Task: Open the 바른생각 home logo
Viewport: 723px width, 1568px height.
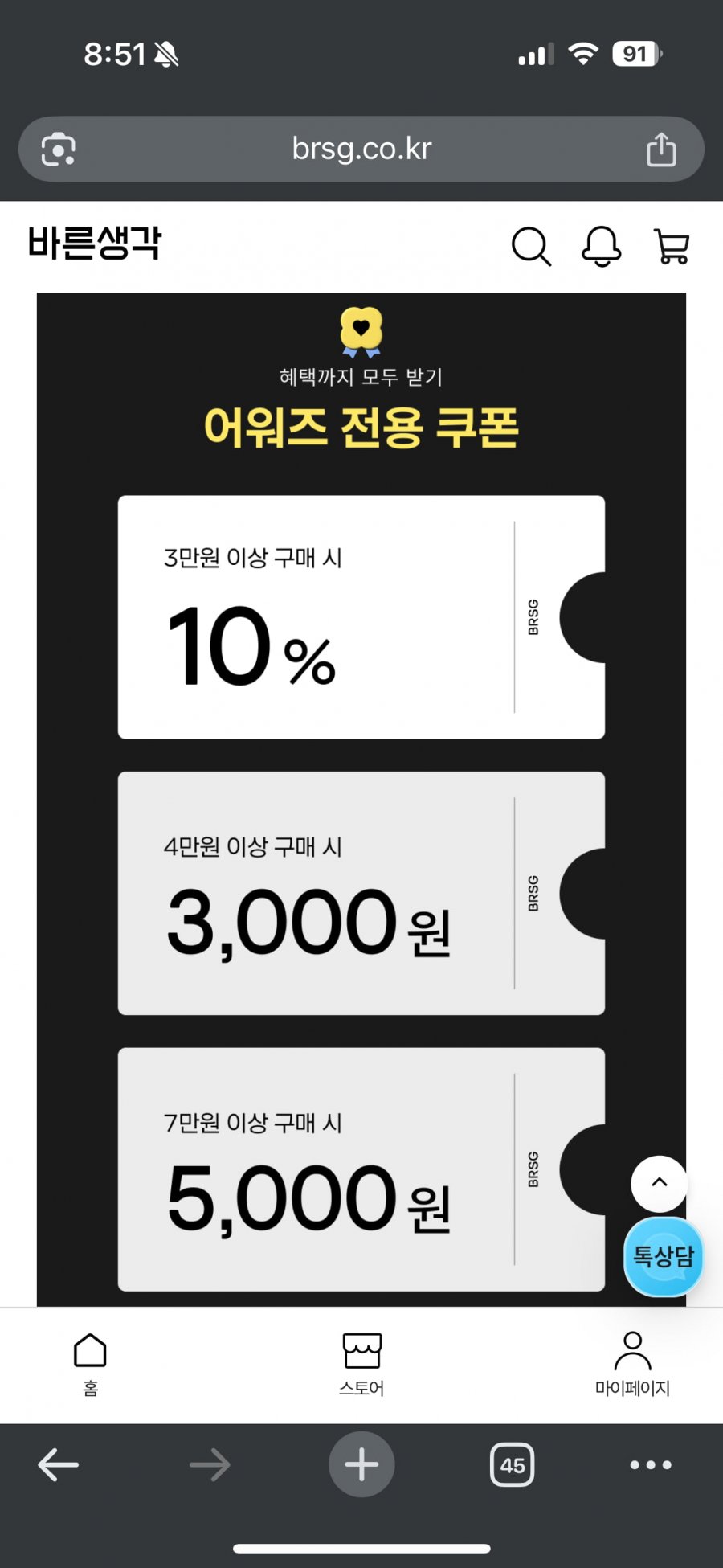Action: [95, 243]
